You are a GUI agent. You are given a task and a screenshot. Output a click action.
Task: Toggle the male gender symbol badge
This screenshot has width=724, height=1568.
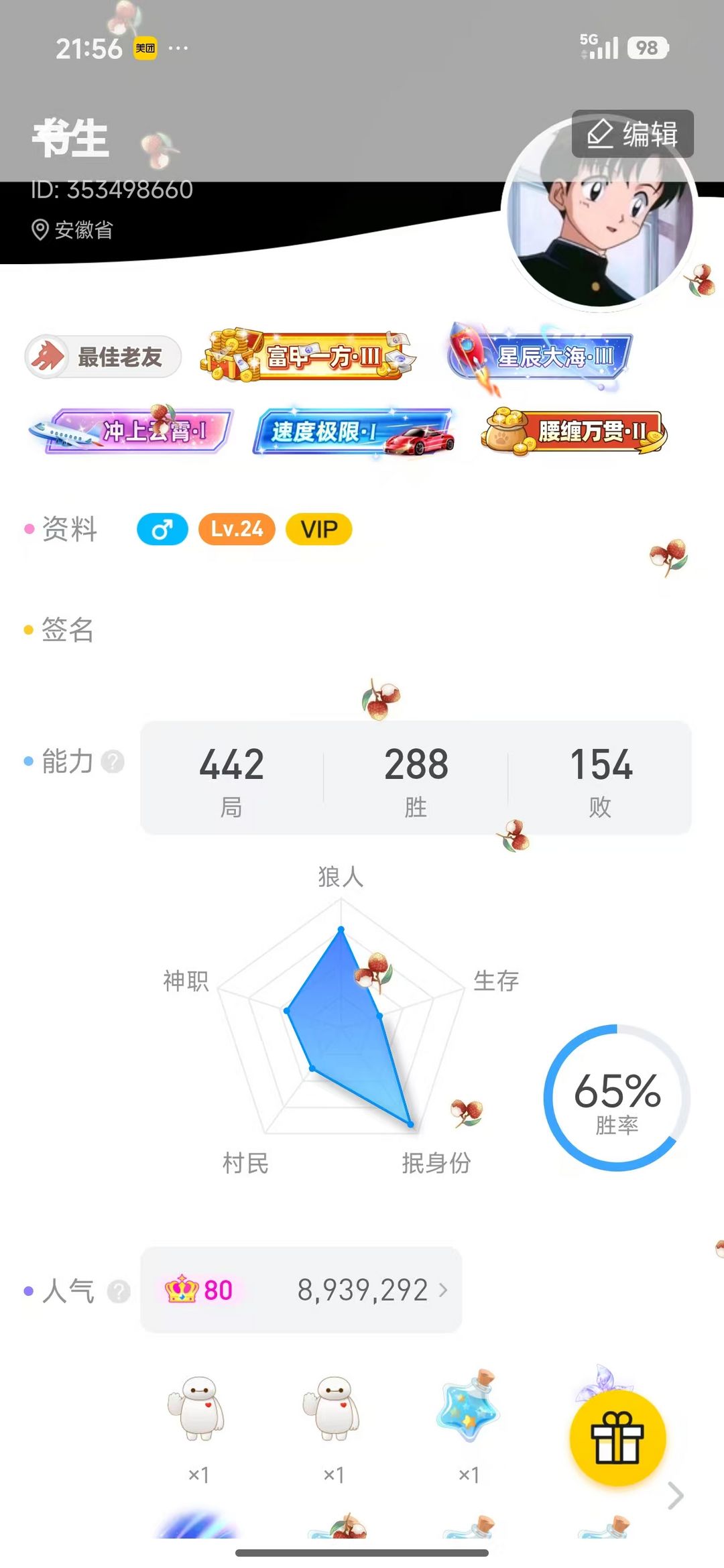pyautogui.click(x=162, y=529)
